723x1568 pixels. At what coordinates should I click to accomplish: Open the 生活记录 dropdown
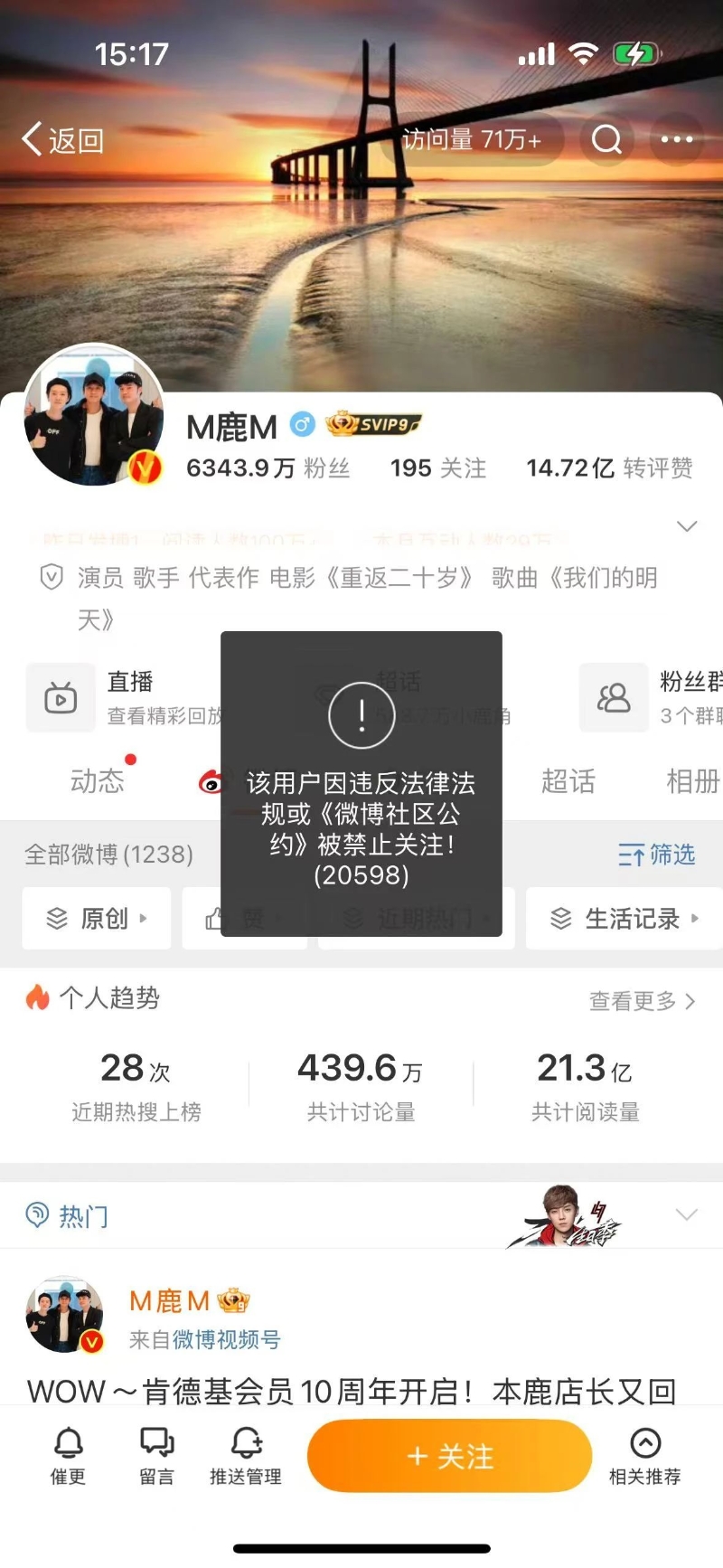pos(623,919)
